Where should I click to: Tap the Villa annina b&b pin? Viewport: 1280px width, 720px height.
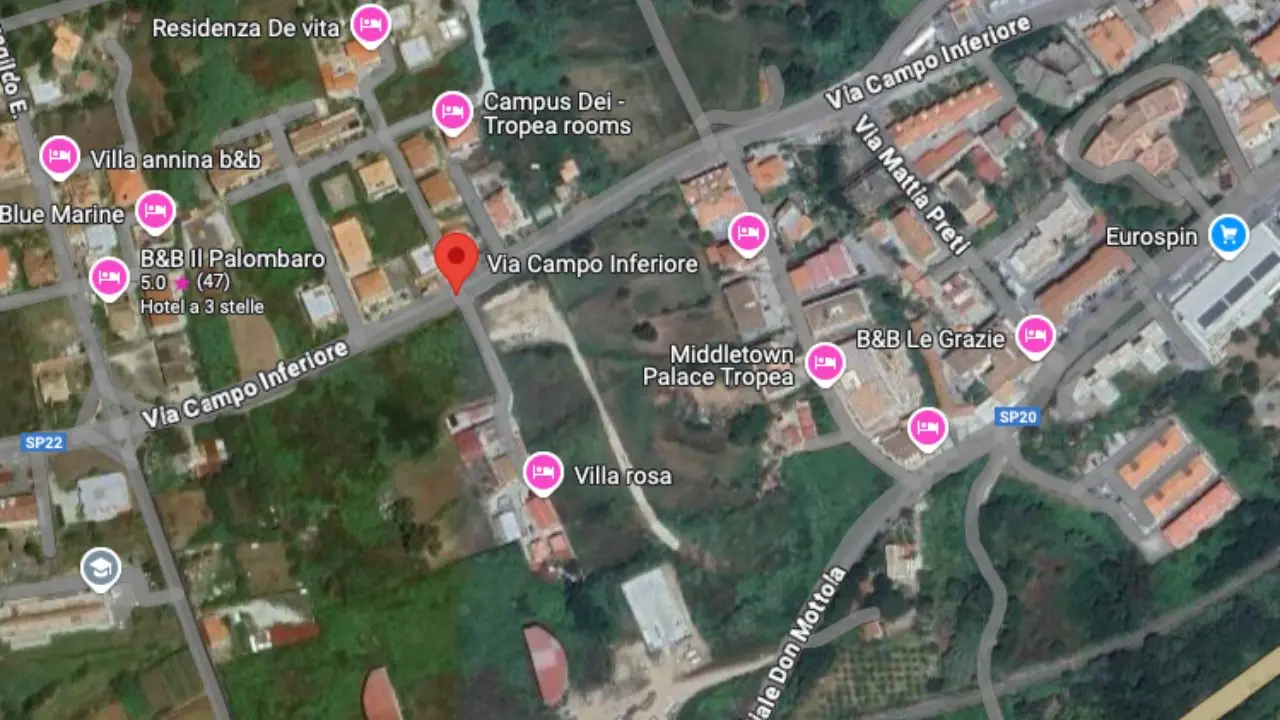59,155
